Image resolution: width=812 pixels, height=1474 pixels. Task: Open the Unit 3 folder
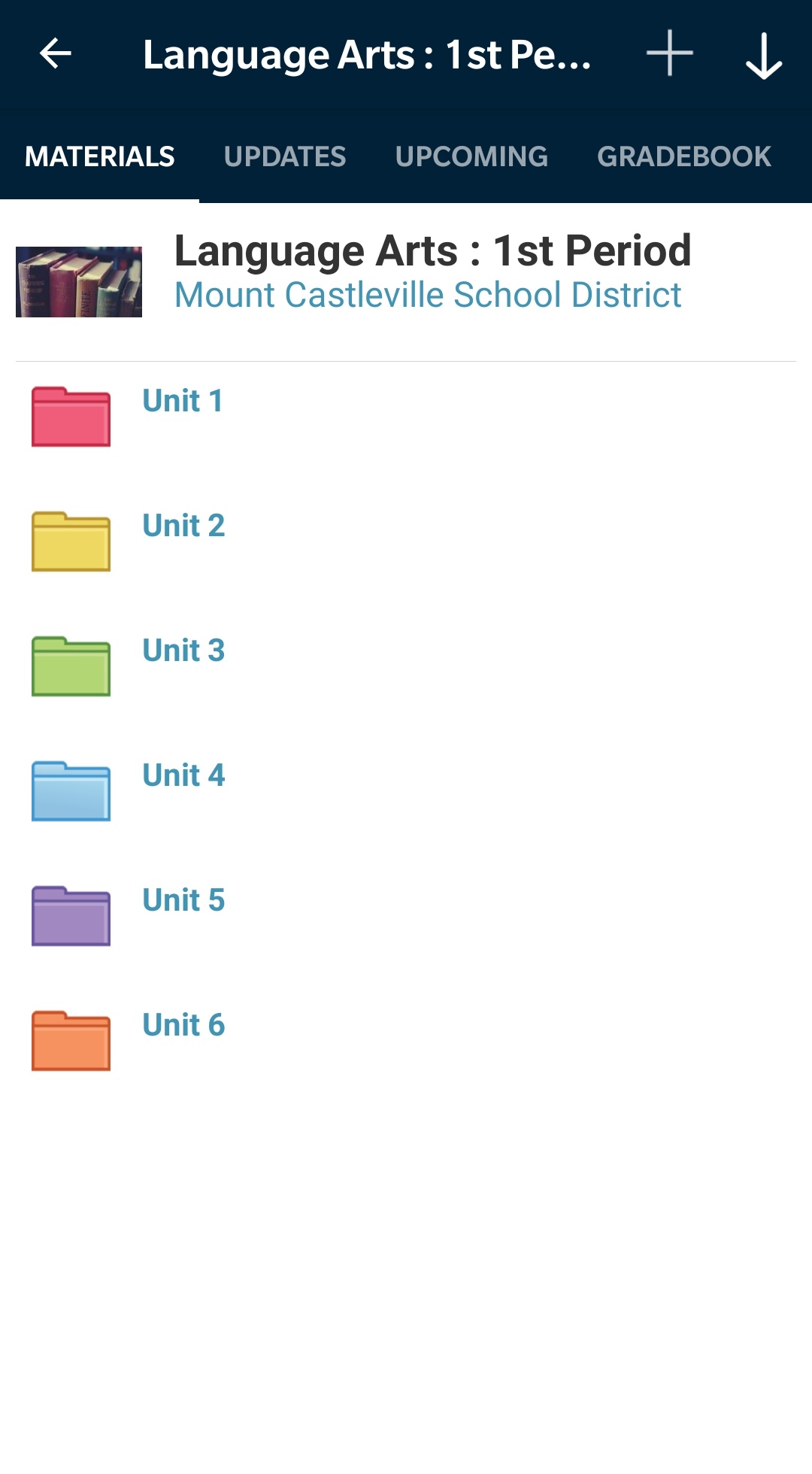[x=183, y=651]
